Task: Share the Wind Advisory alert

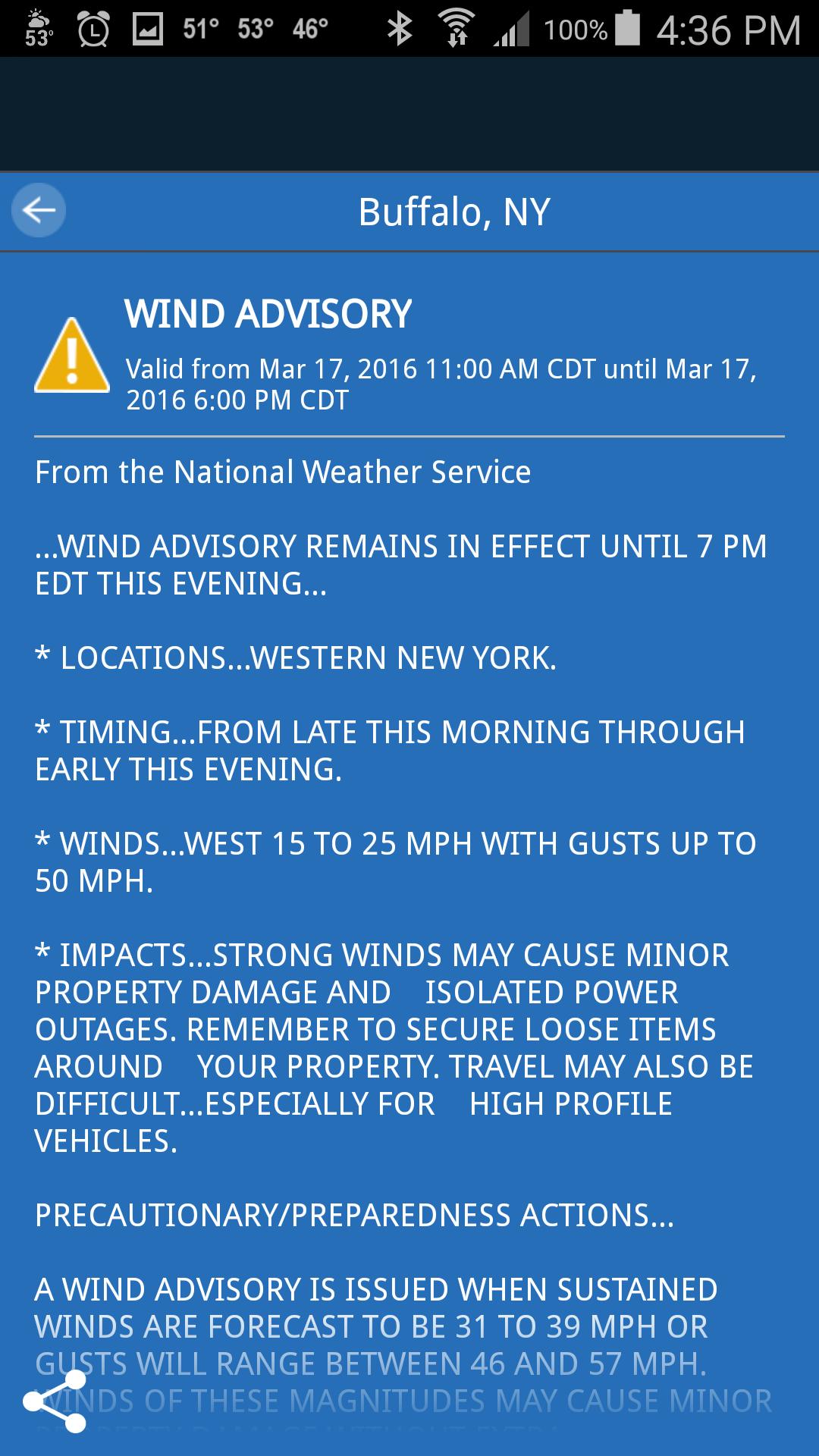Action: 54,1402
